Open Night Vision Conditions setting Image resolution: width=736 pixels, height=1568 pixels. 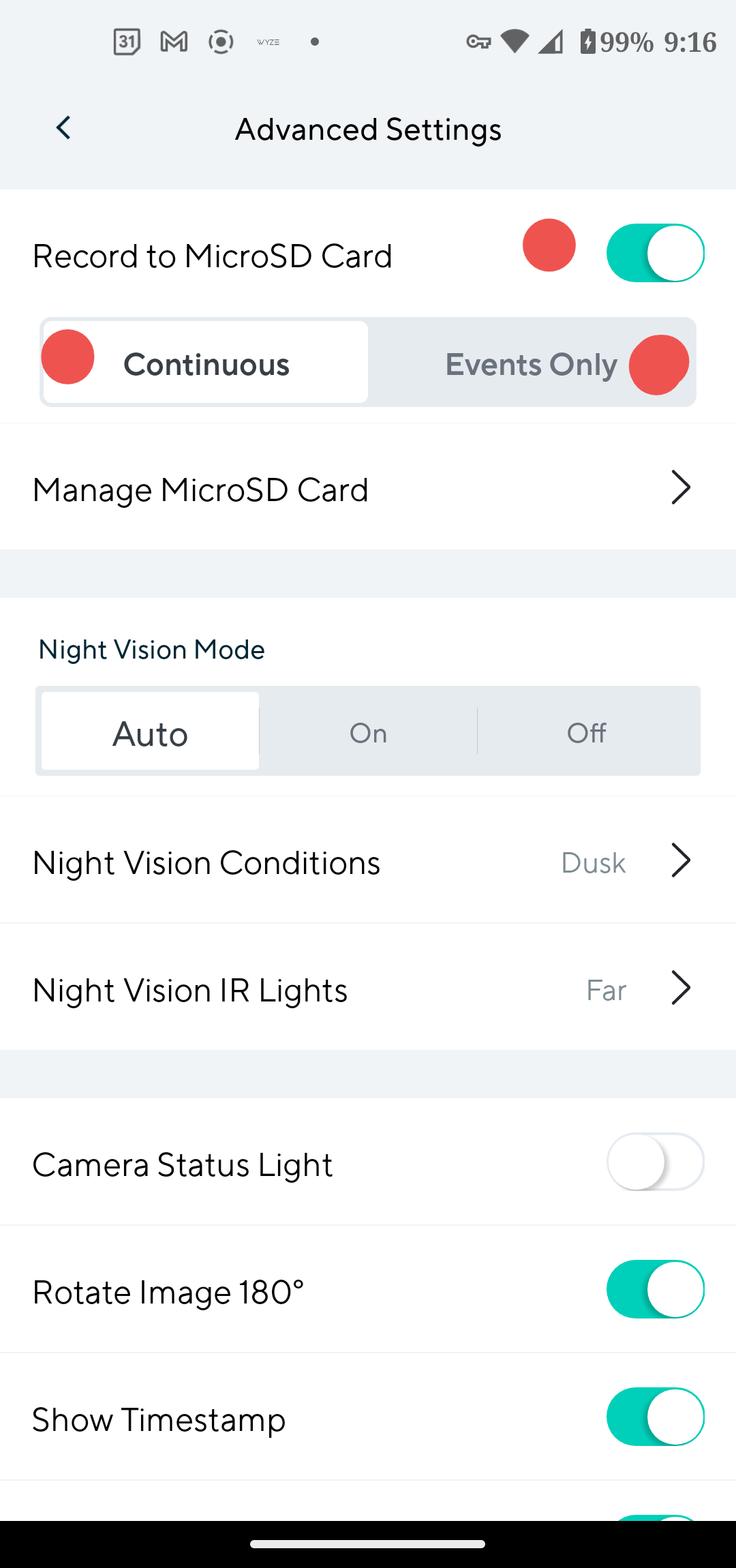click(x=368, y=862)
